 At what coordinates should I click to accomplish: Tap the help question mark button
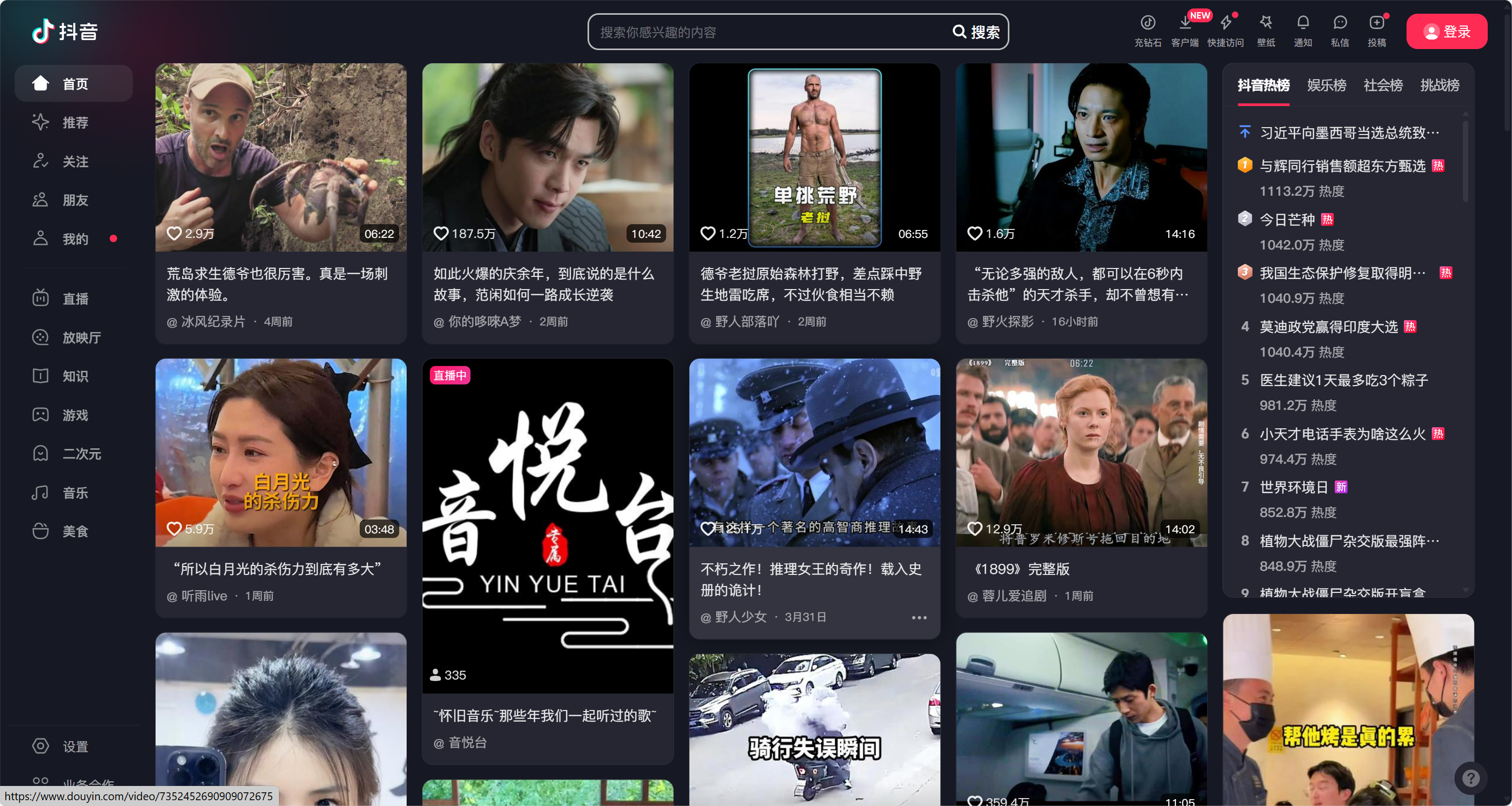coord(1470,778)
